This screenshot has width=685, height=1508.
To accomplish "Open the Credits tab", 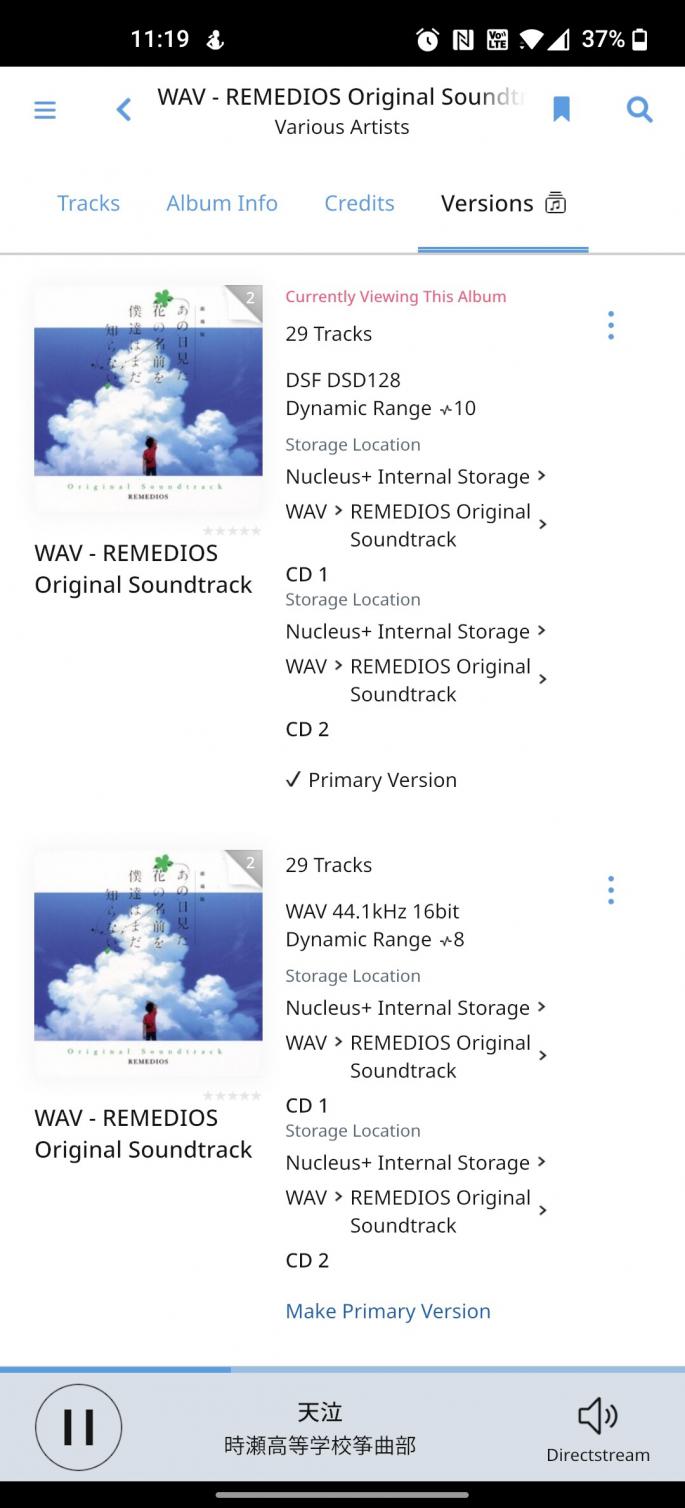I will click(x=359, y=203).
